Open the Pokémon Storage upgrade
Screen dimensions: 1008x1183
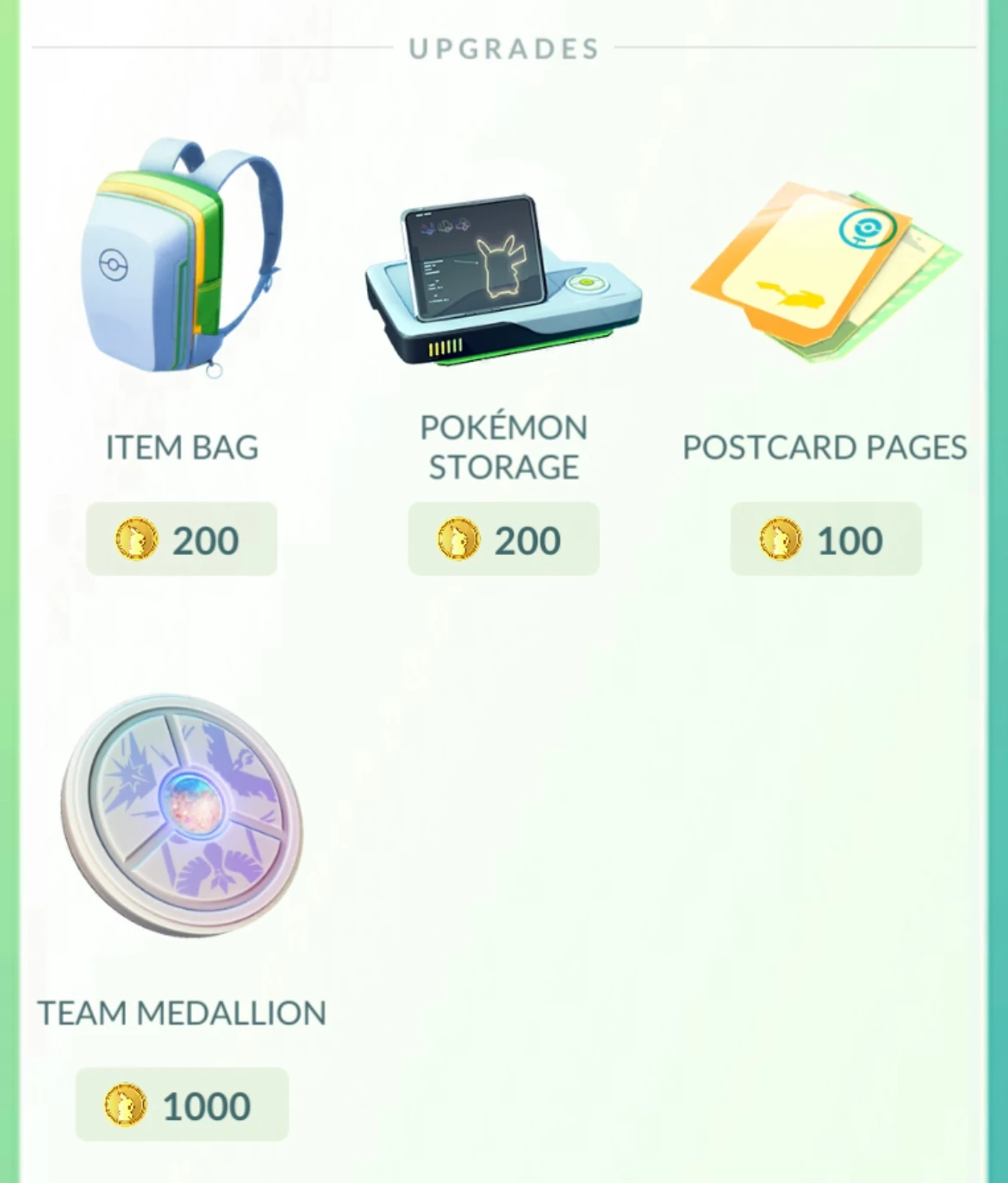click(x=503, y=279)
